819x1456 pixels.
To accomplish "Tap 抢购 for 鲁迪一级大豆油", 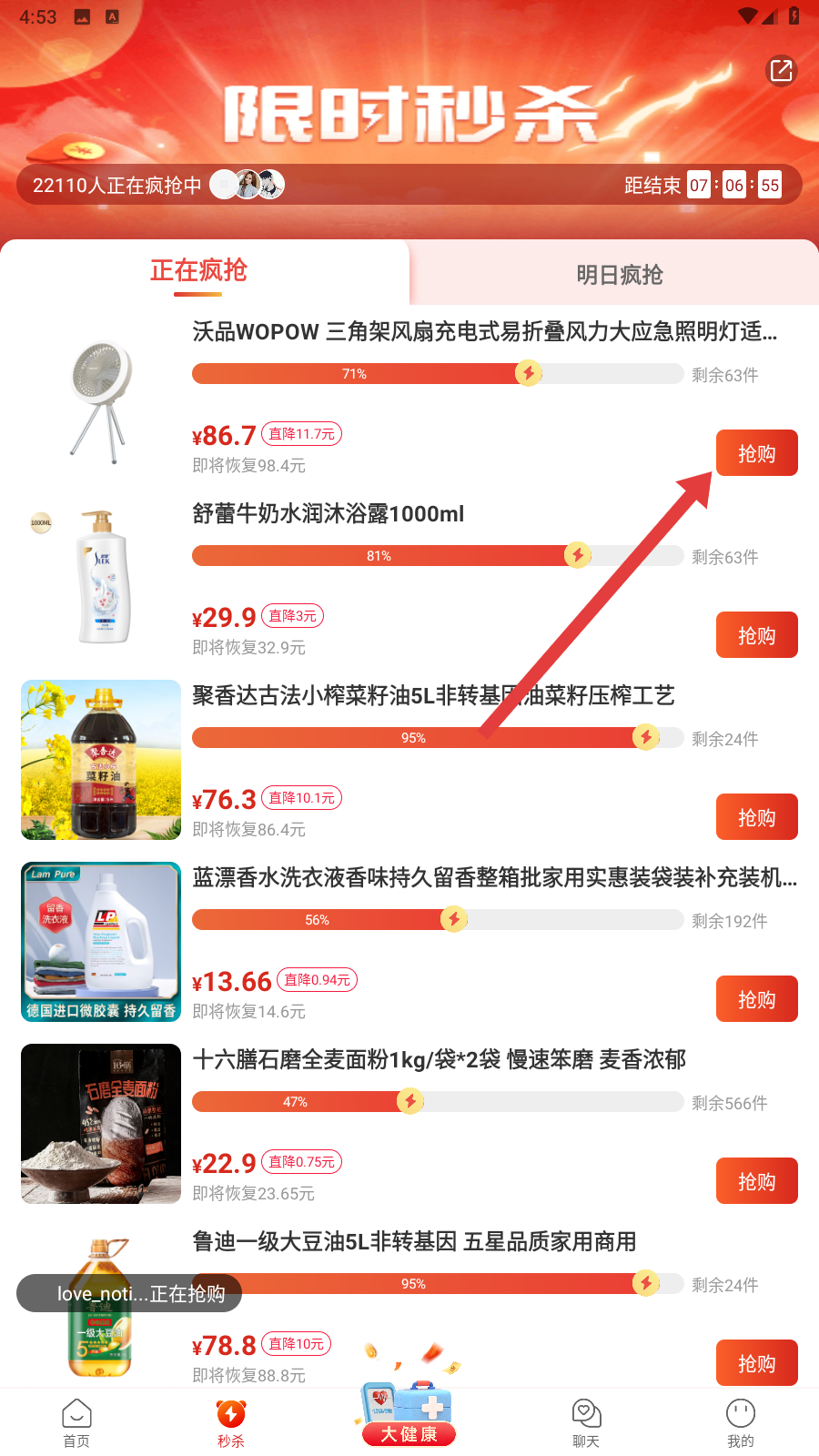I will pos(756,1362).
